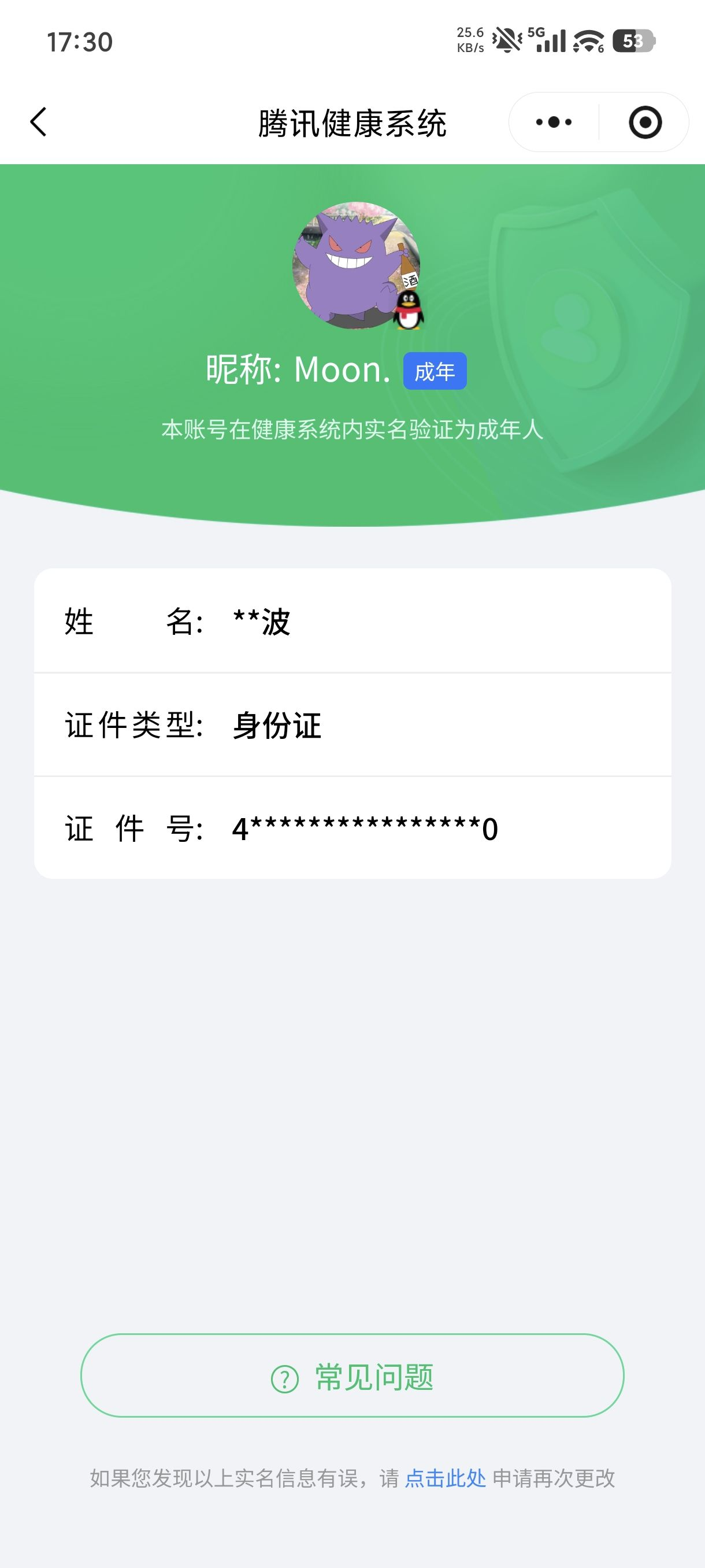The image size is (705, 1568).
Task: Tap the WiFi signal icon in status bar
Action: click(588, 39)
